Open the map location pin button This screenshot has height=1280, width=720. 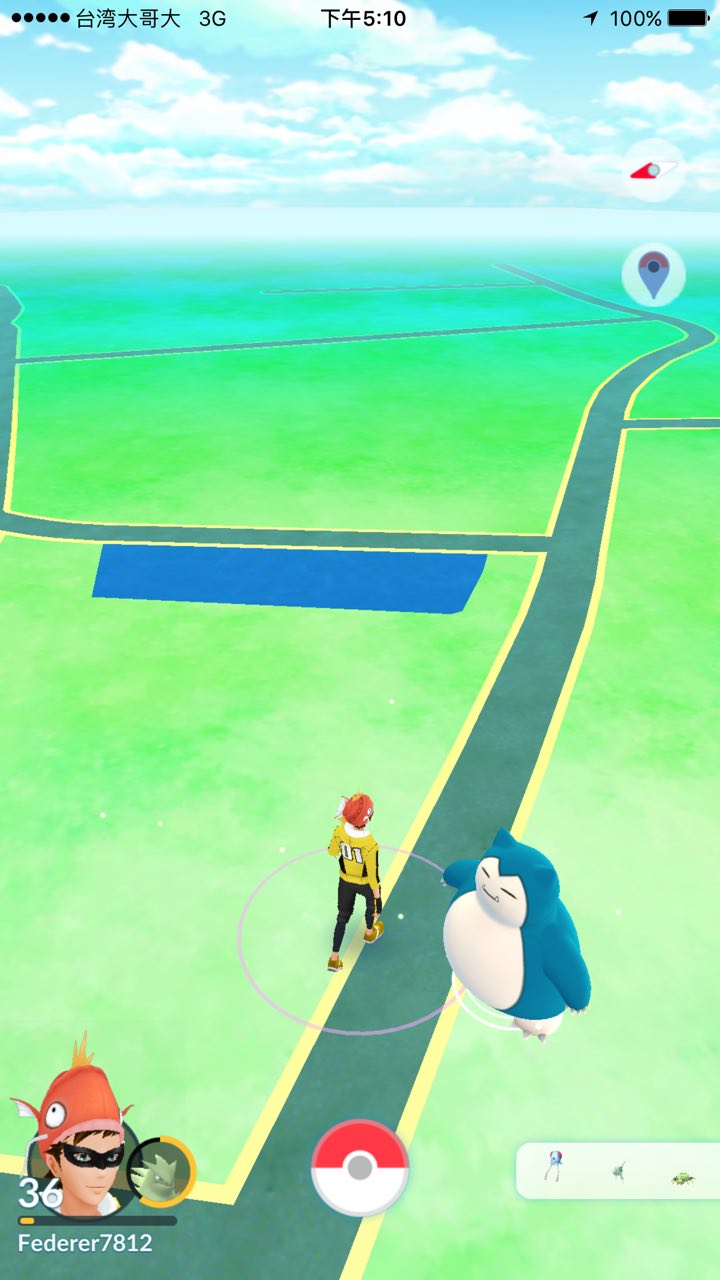[x=653, y=273]
